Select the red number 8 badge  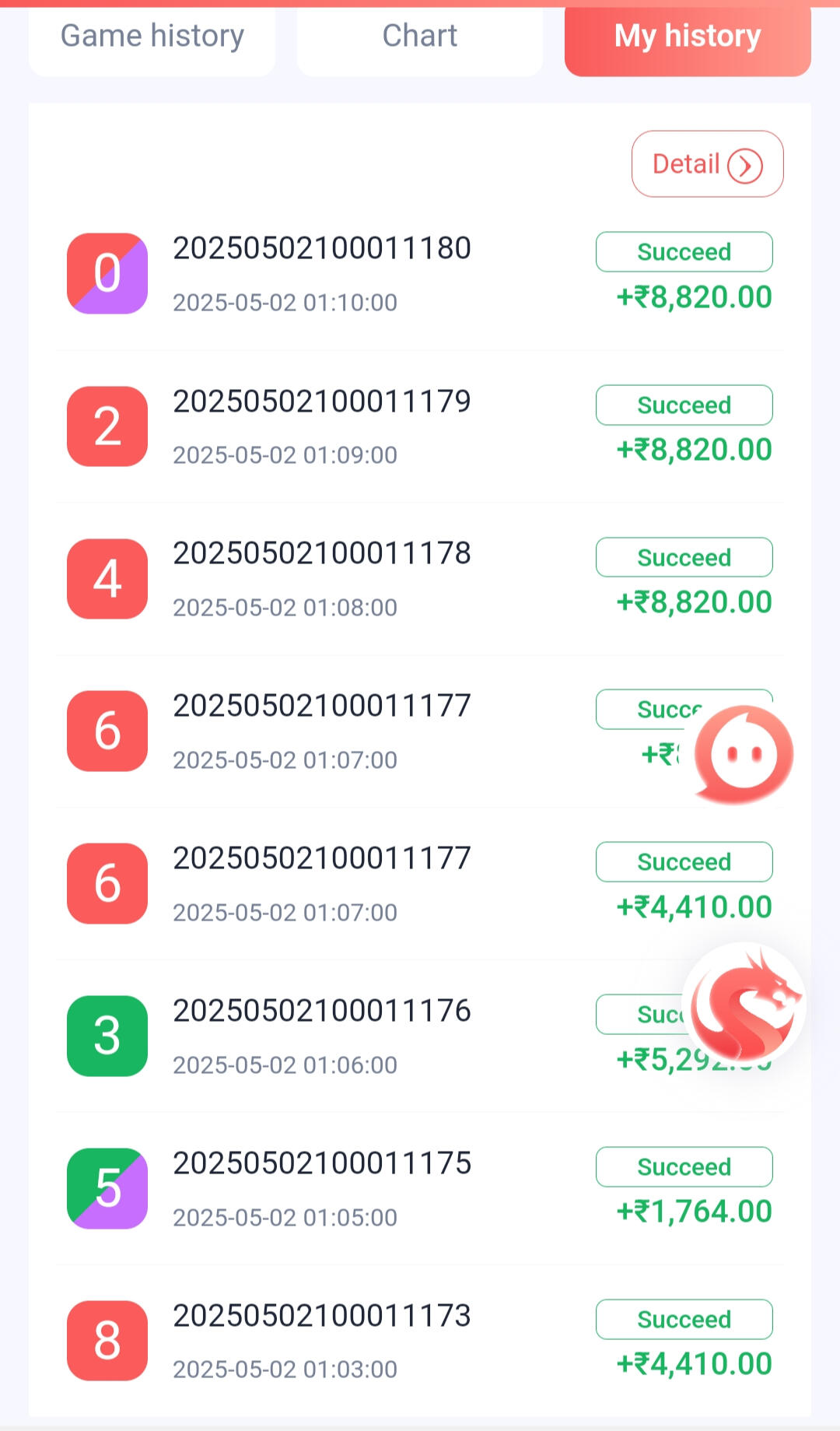[x=107, y=1341]
